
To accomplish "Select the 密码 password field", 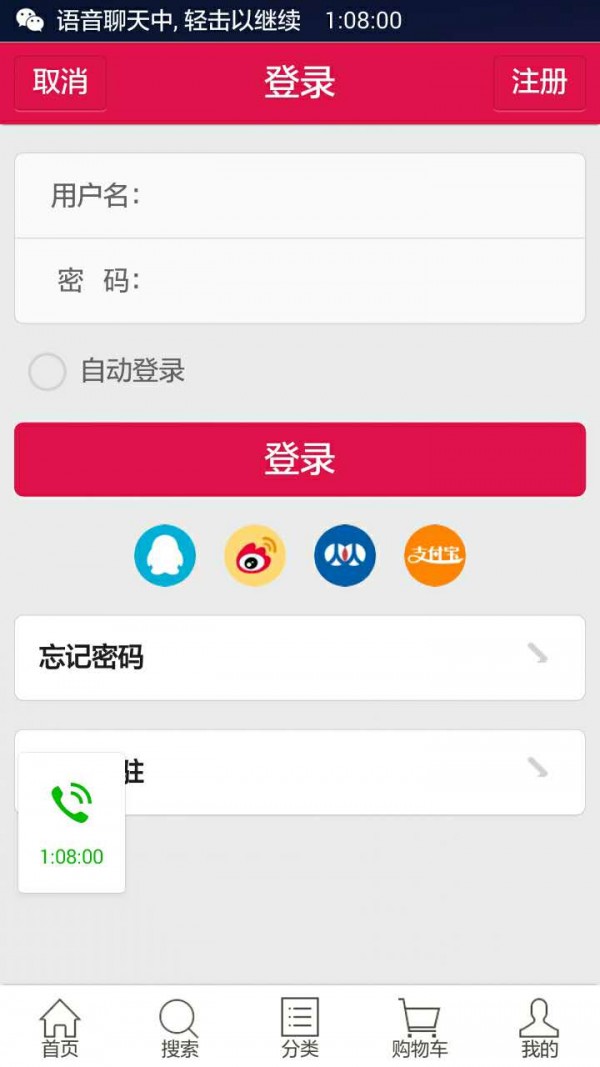I will tap(360, 281).
